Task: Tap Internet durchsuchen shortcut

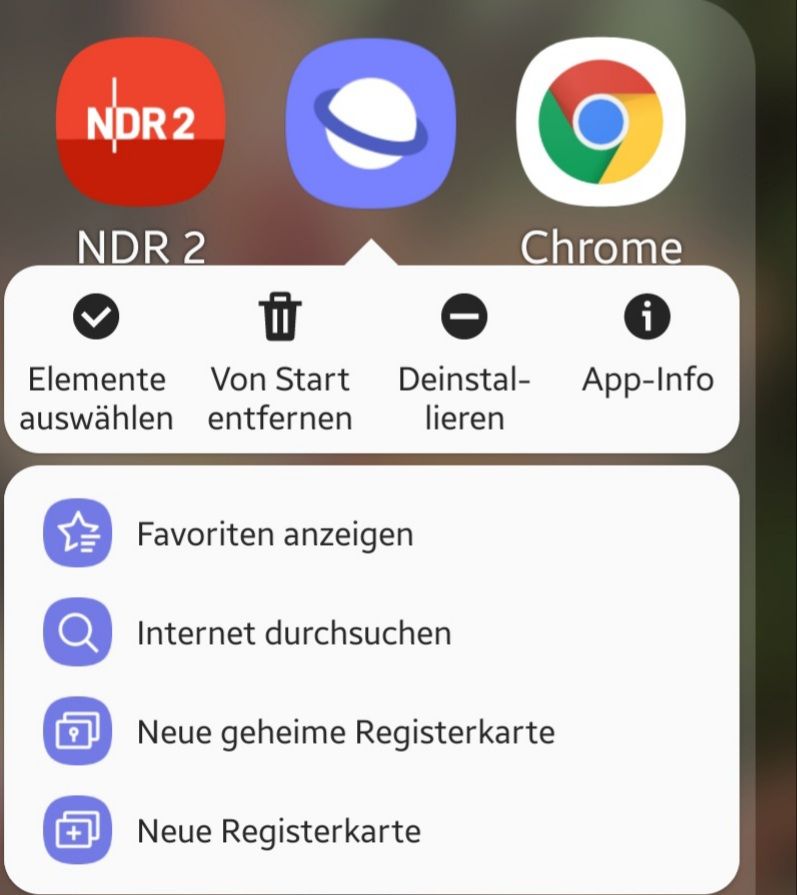Action: tap(293, 633)
